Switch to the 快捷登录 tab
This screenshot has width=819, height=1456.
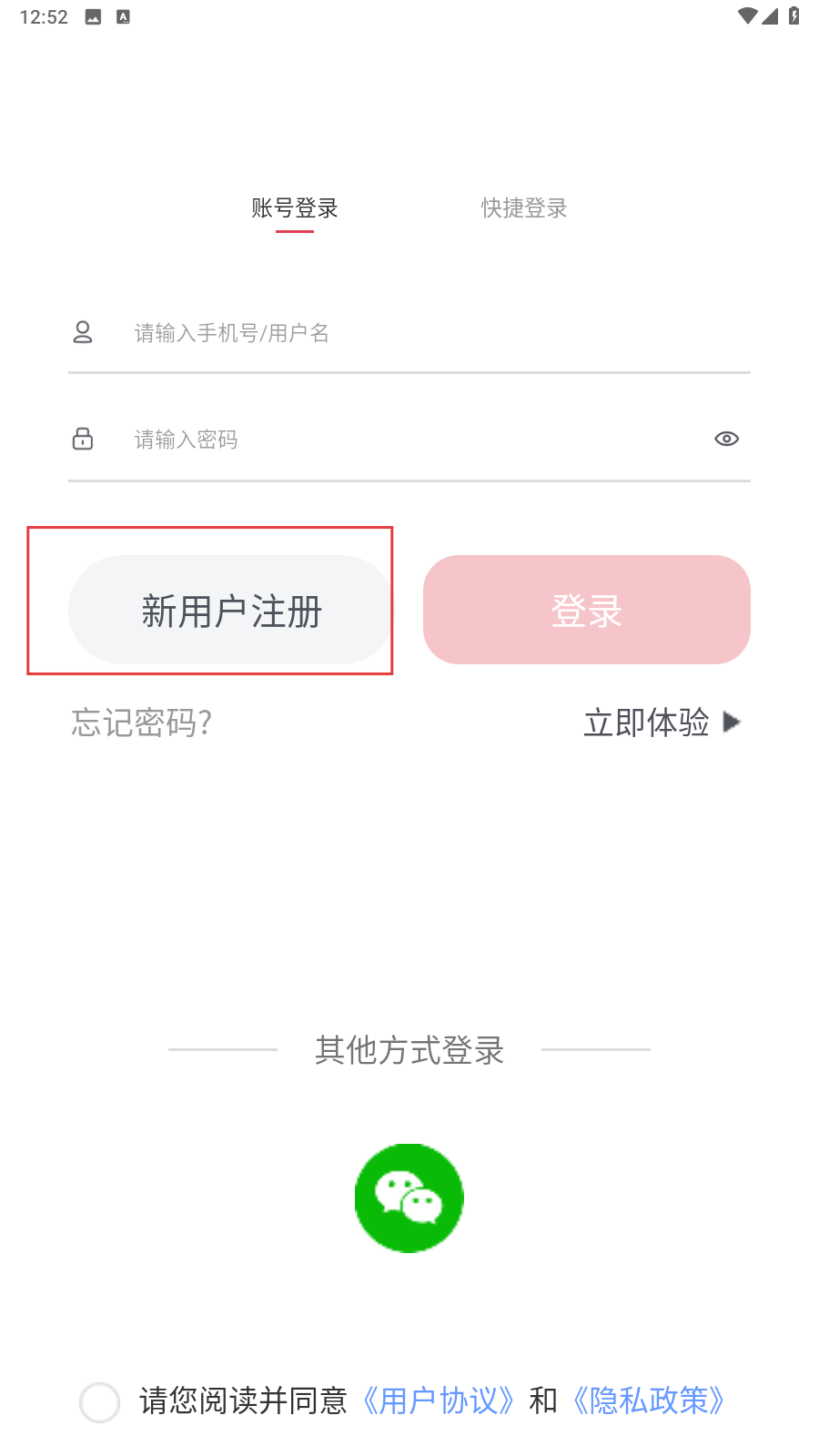click(x=524, y=208)
